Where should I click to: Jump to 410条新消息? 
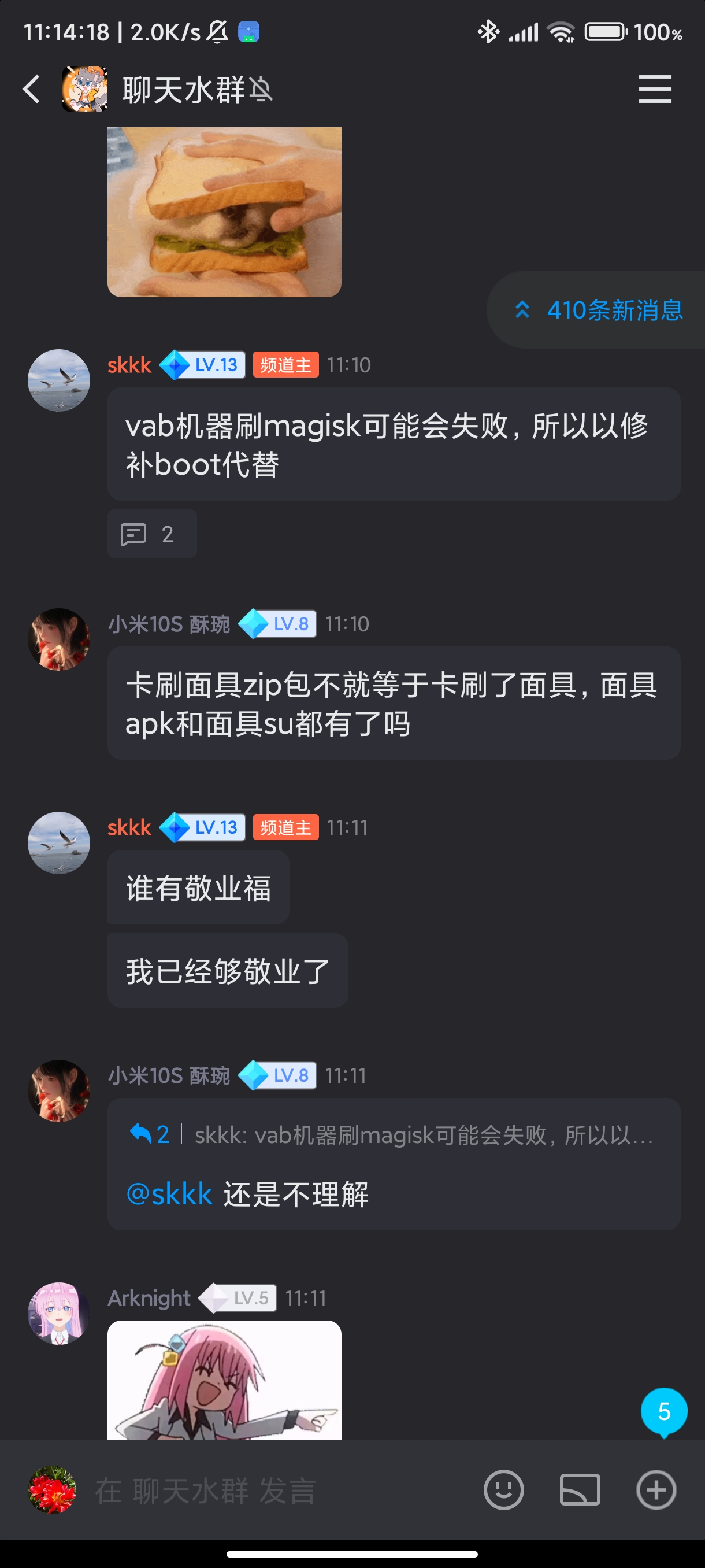point(599,310)
